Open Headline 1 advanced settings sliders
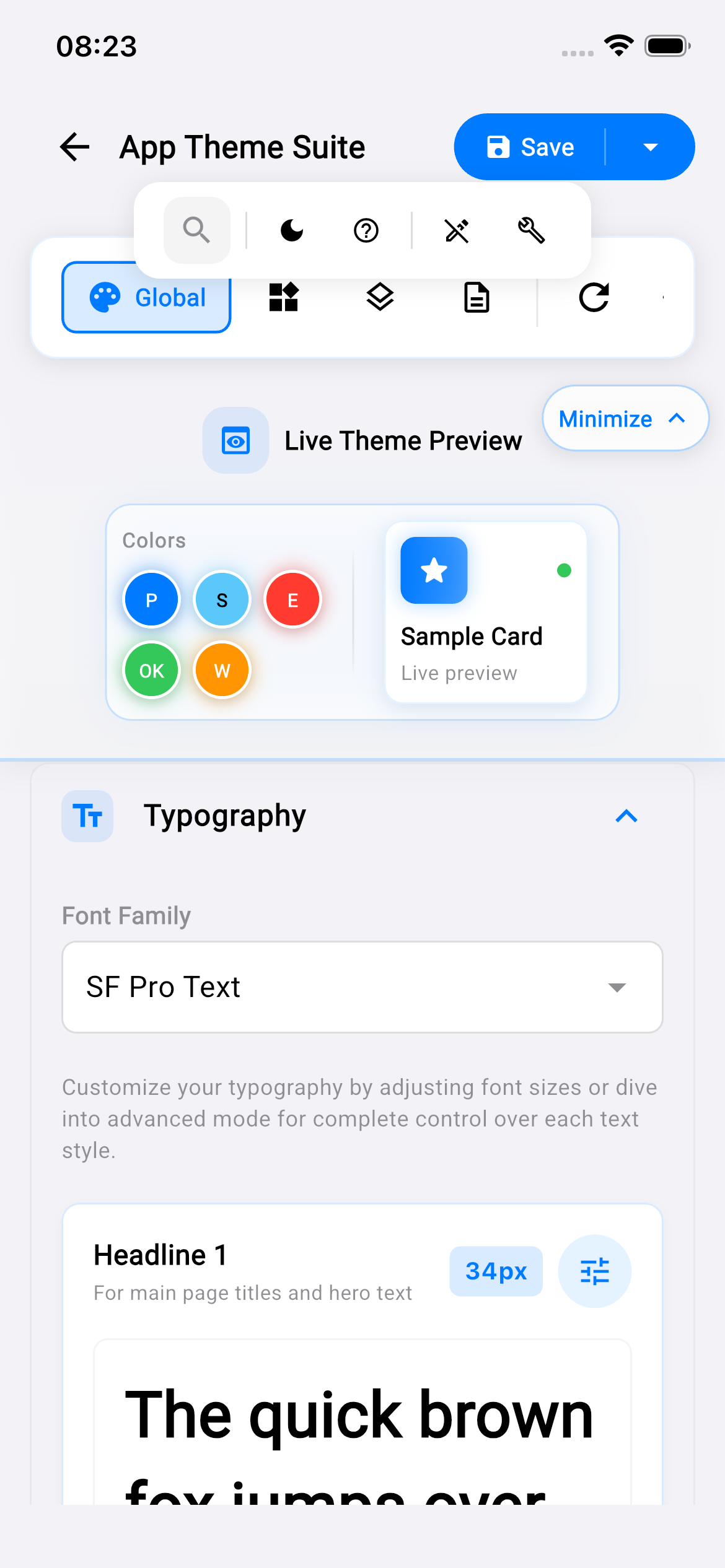The height and width of the screenshot is (1568, 725). pyautogui.click(x=594, y=1271)
